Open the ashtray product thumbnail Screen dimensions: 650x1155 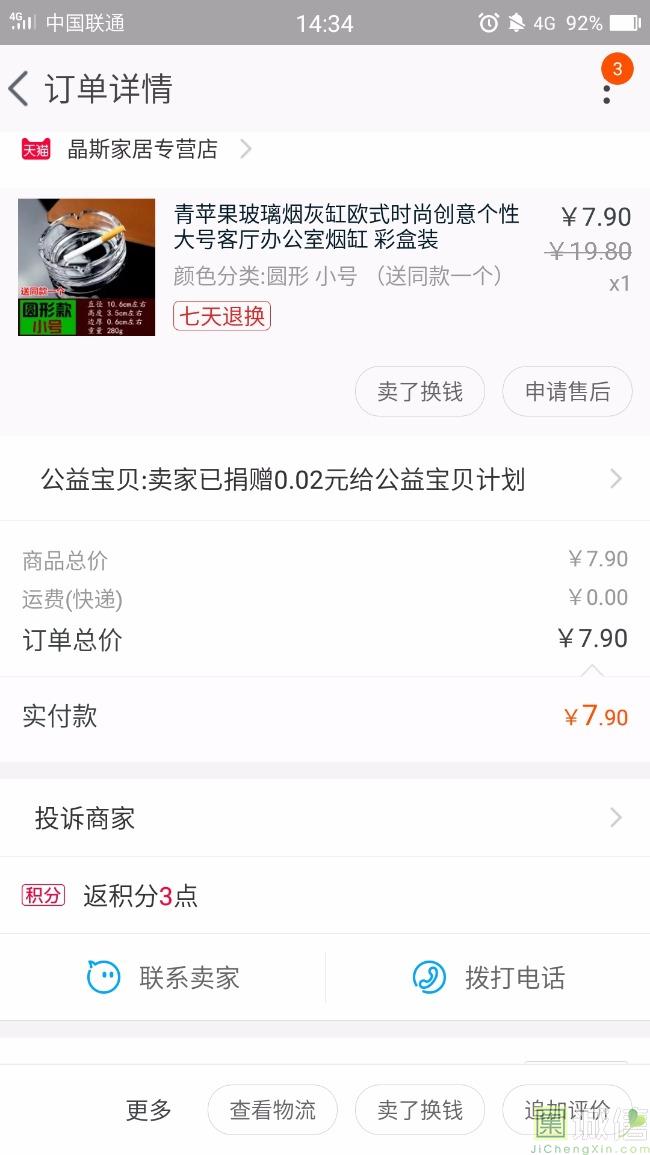click(86, 267)
